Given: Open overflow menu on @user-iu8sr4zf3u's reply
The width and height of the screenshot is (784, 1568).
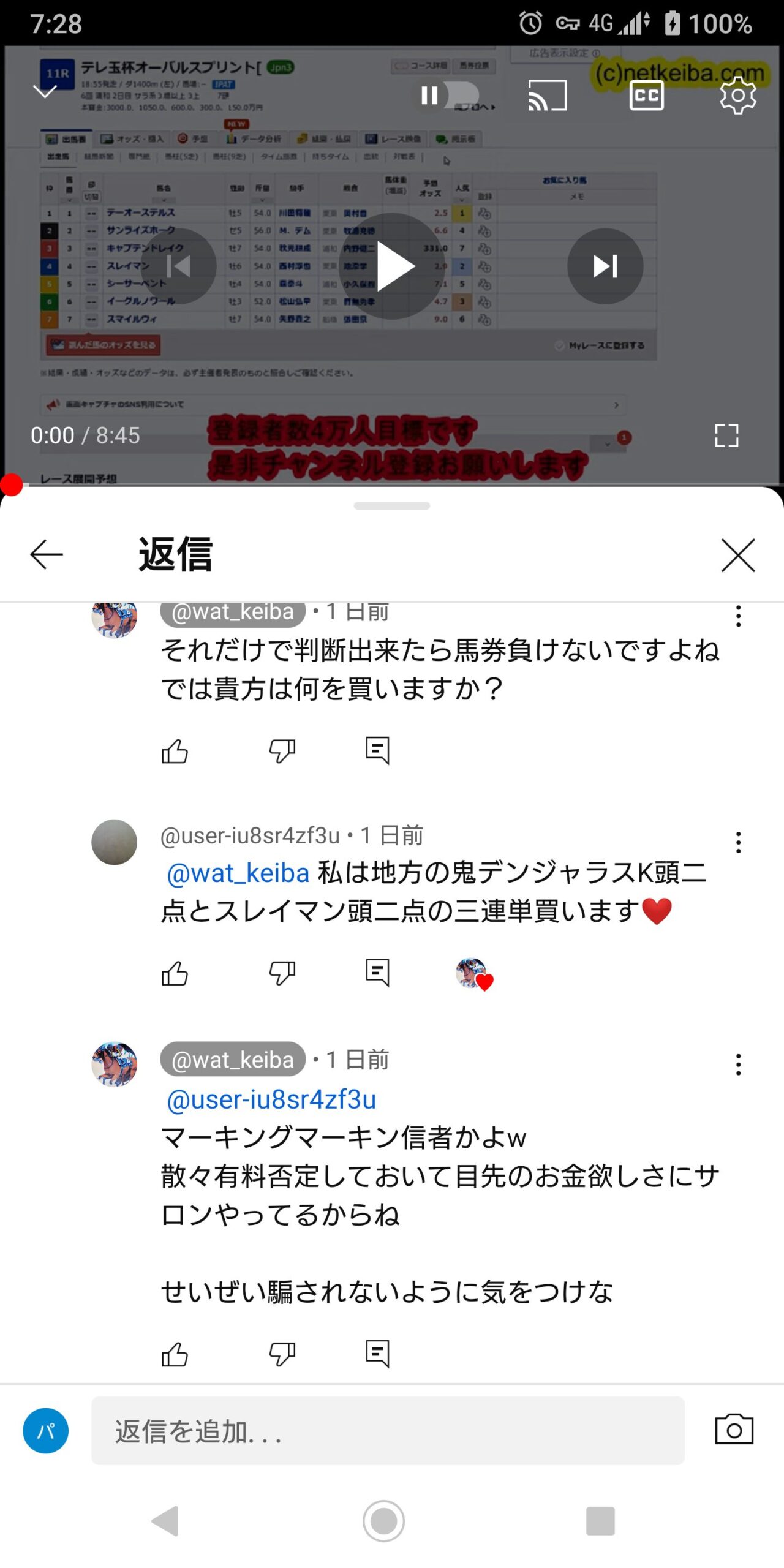Looking at the screenshot, I should tap(739, 843).
